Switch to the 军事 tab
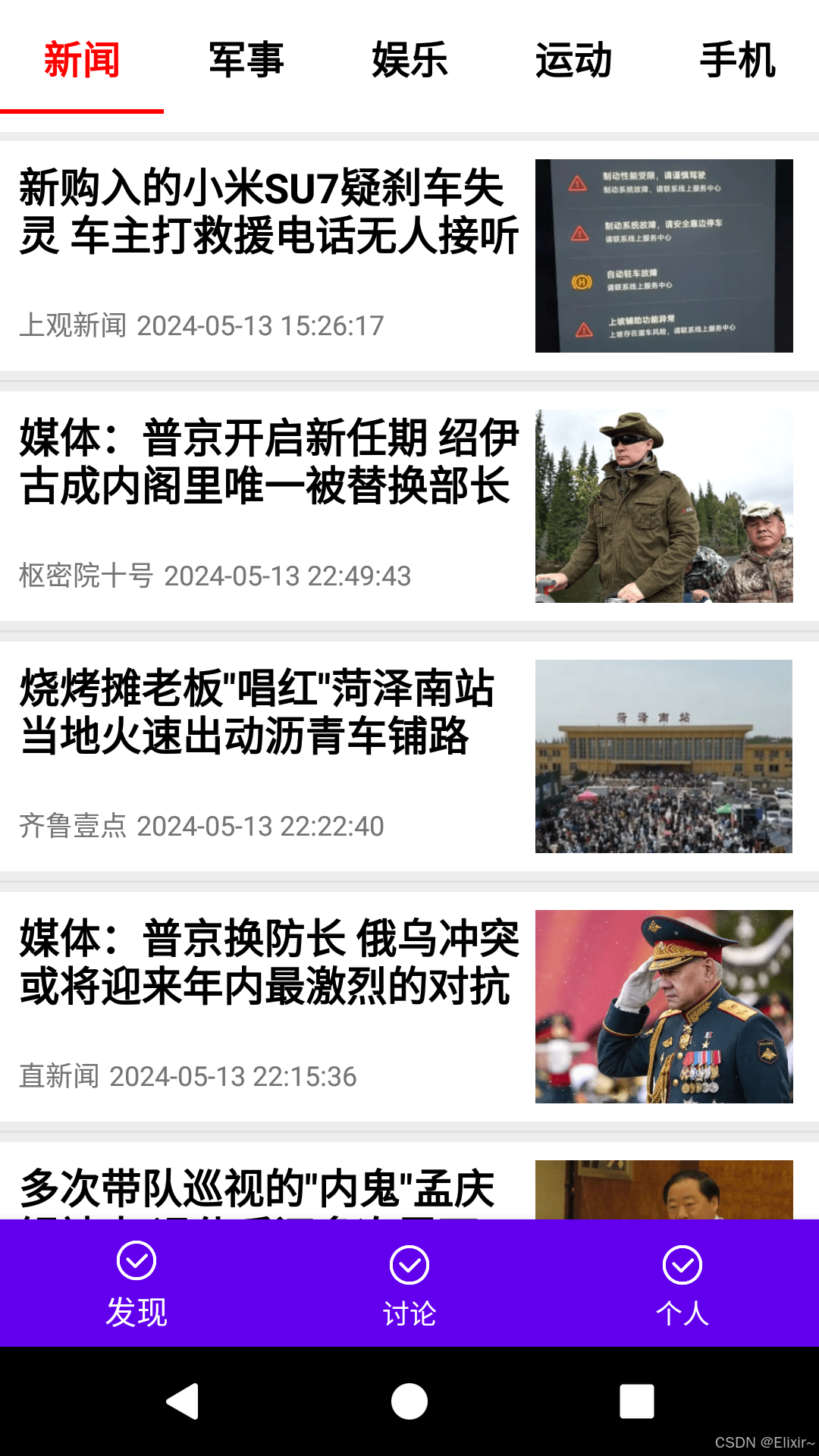Image resolution: width=819 pixels, height=1456 pixels. [246, 61]
